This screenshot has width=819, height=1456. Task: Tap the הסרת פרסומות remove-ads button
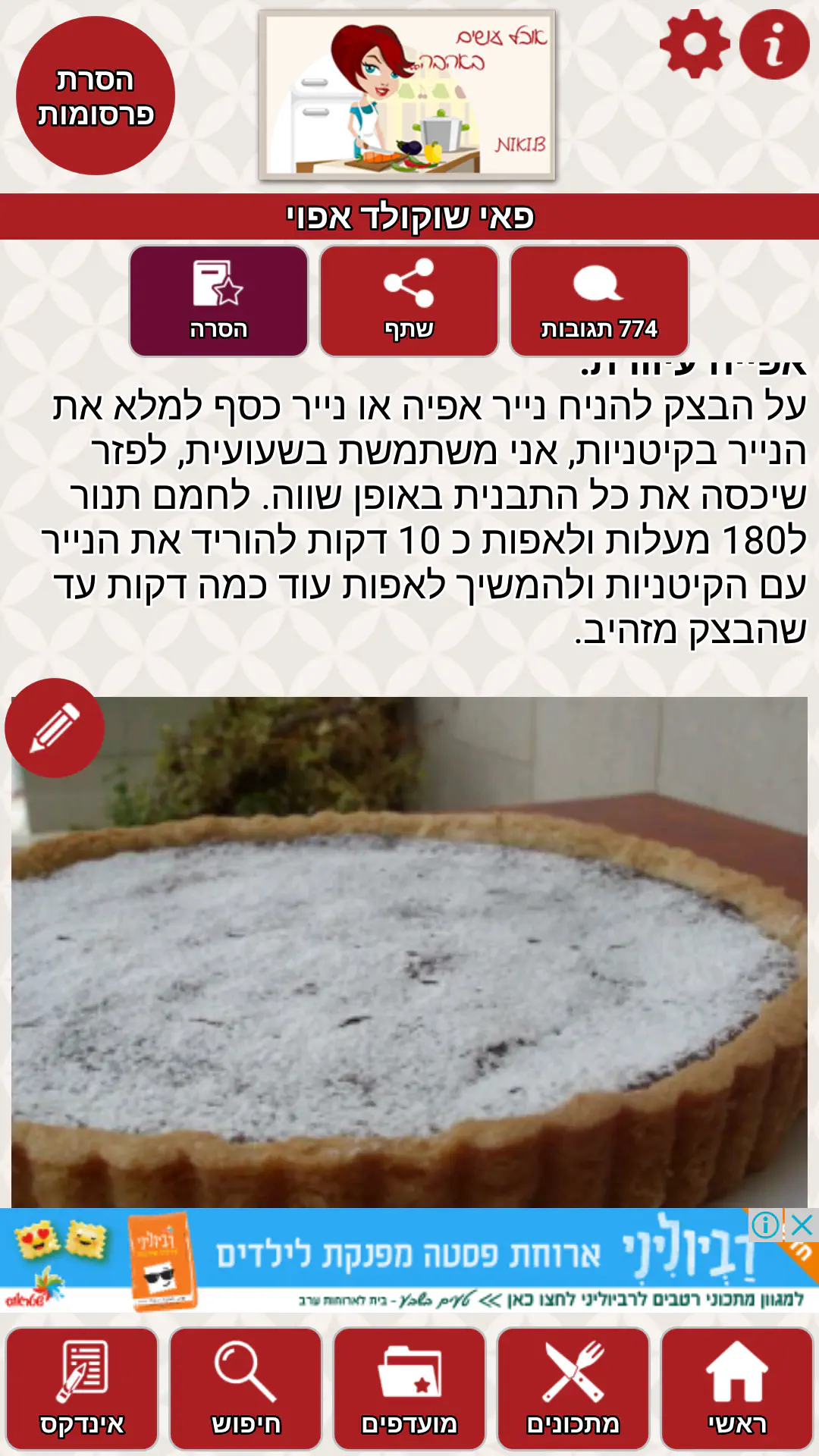pos(96,96)
